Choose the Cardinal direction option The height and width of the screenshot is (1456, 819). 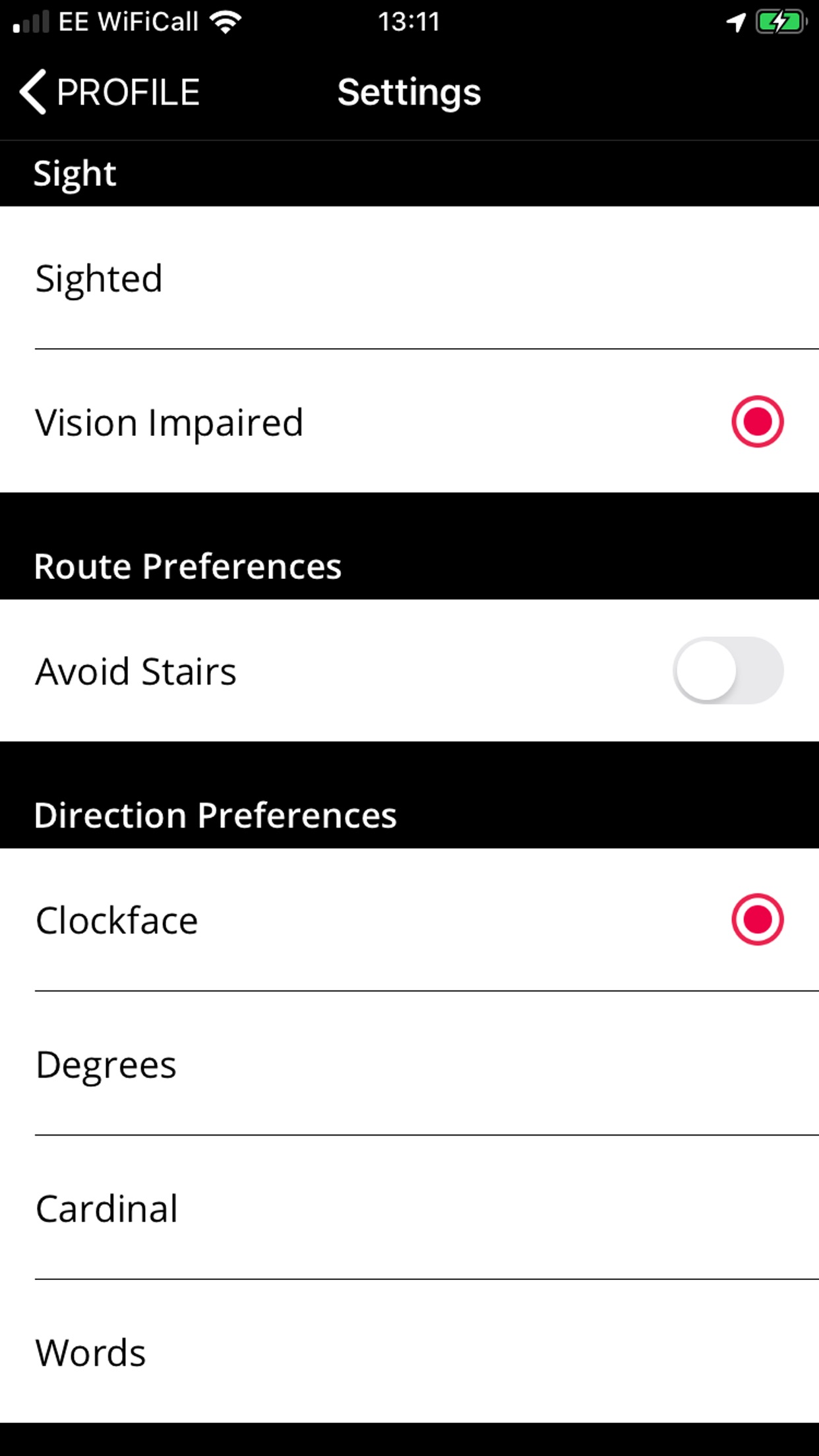pyautogui.click(x=106, y=1208)
